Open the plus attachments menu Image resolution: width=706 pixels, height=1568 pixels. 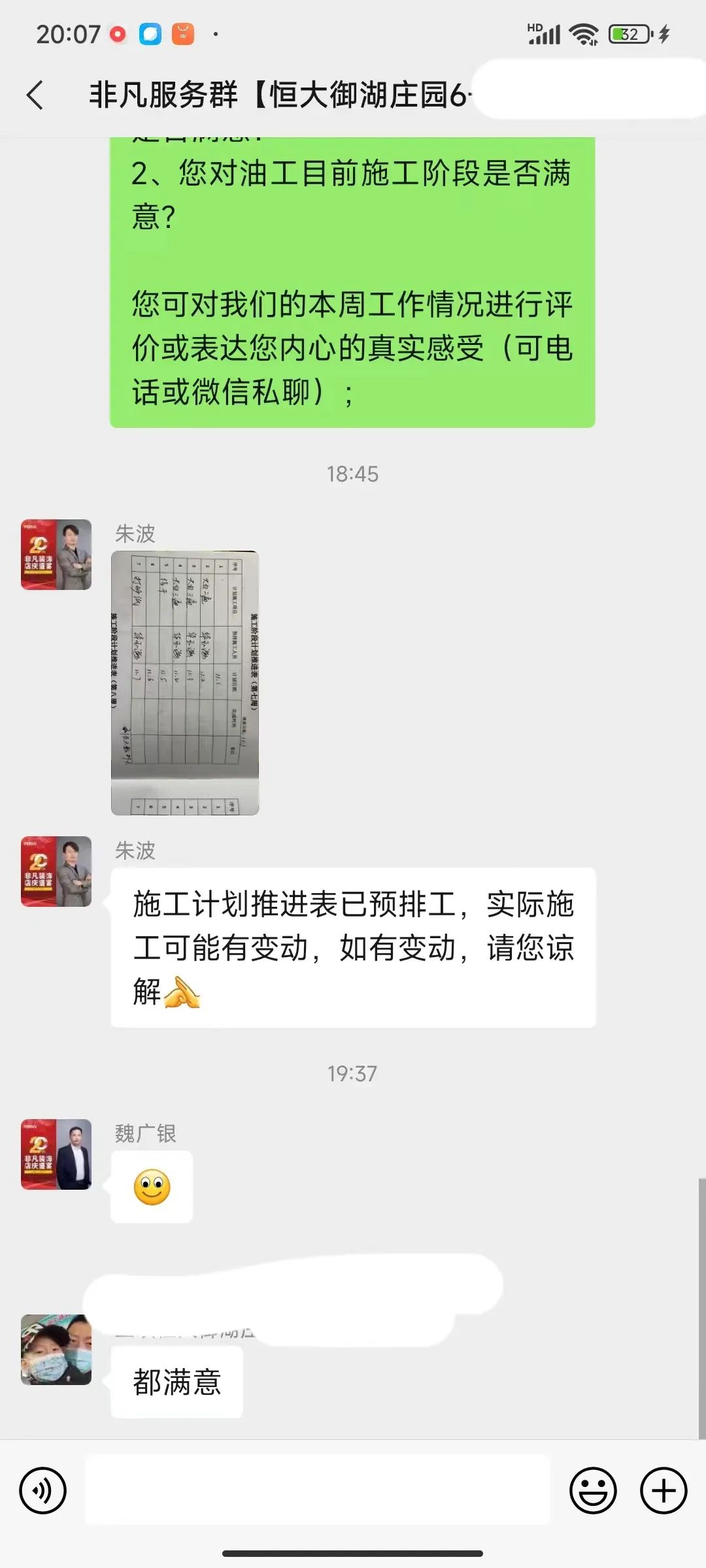click(x=664, y=1491)
